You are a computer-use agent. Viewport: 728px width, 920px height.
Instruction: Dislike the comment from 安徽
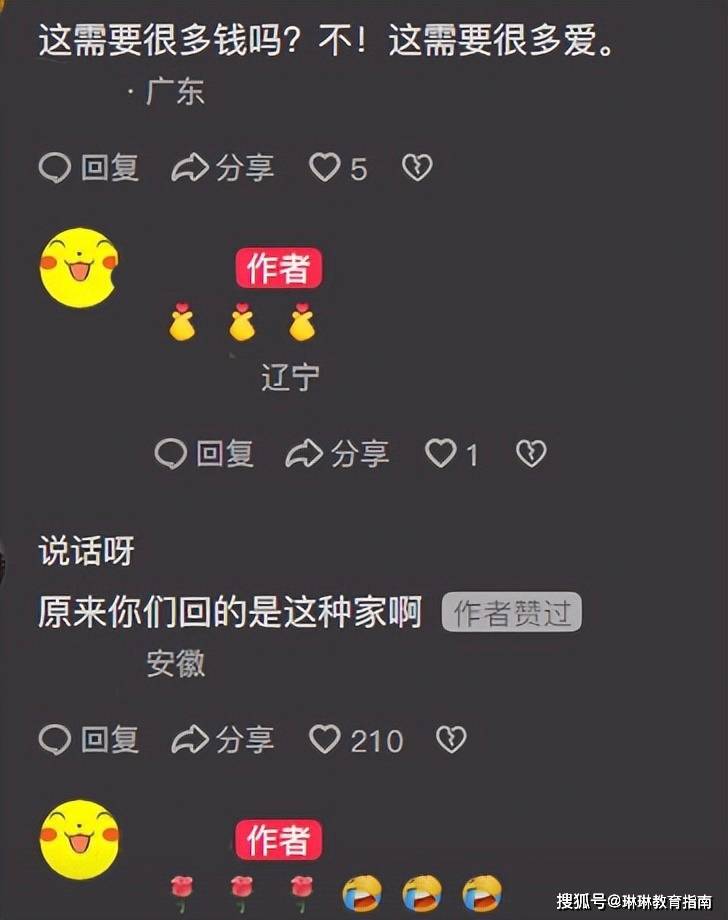[451, 740]
